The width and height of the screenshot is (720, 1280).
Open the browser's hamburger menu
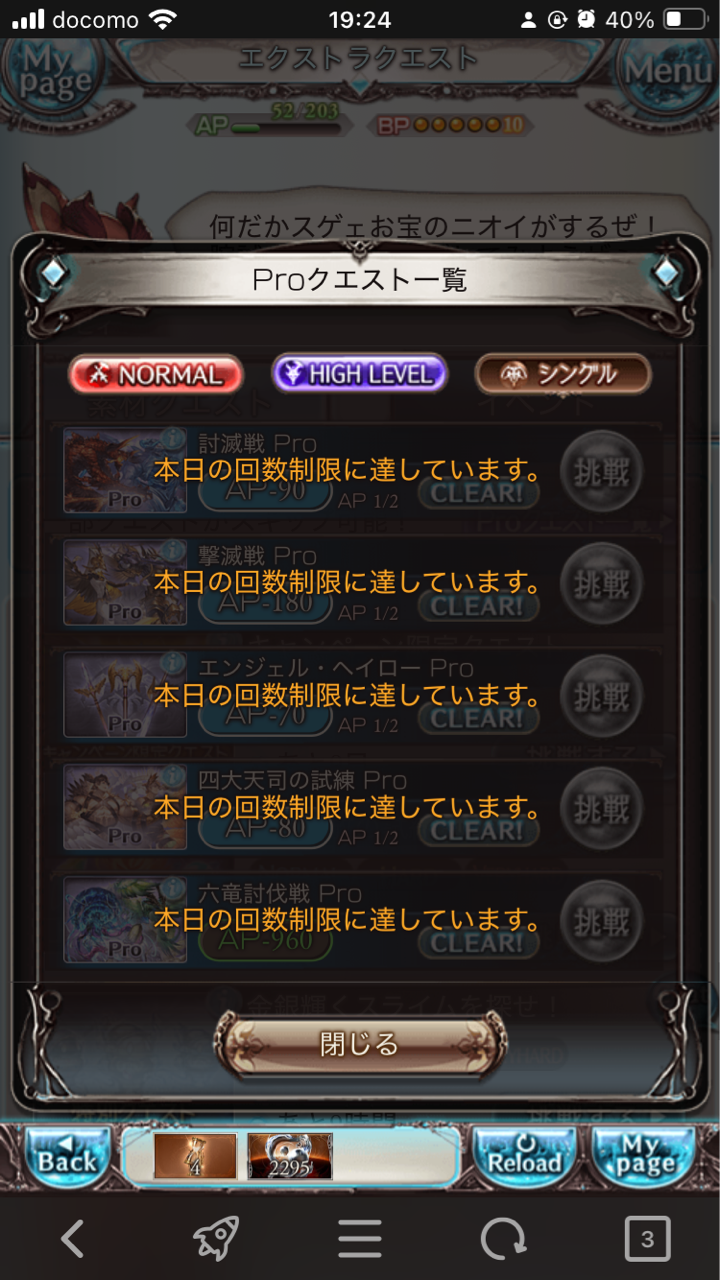click(359, 1240)
